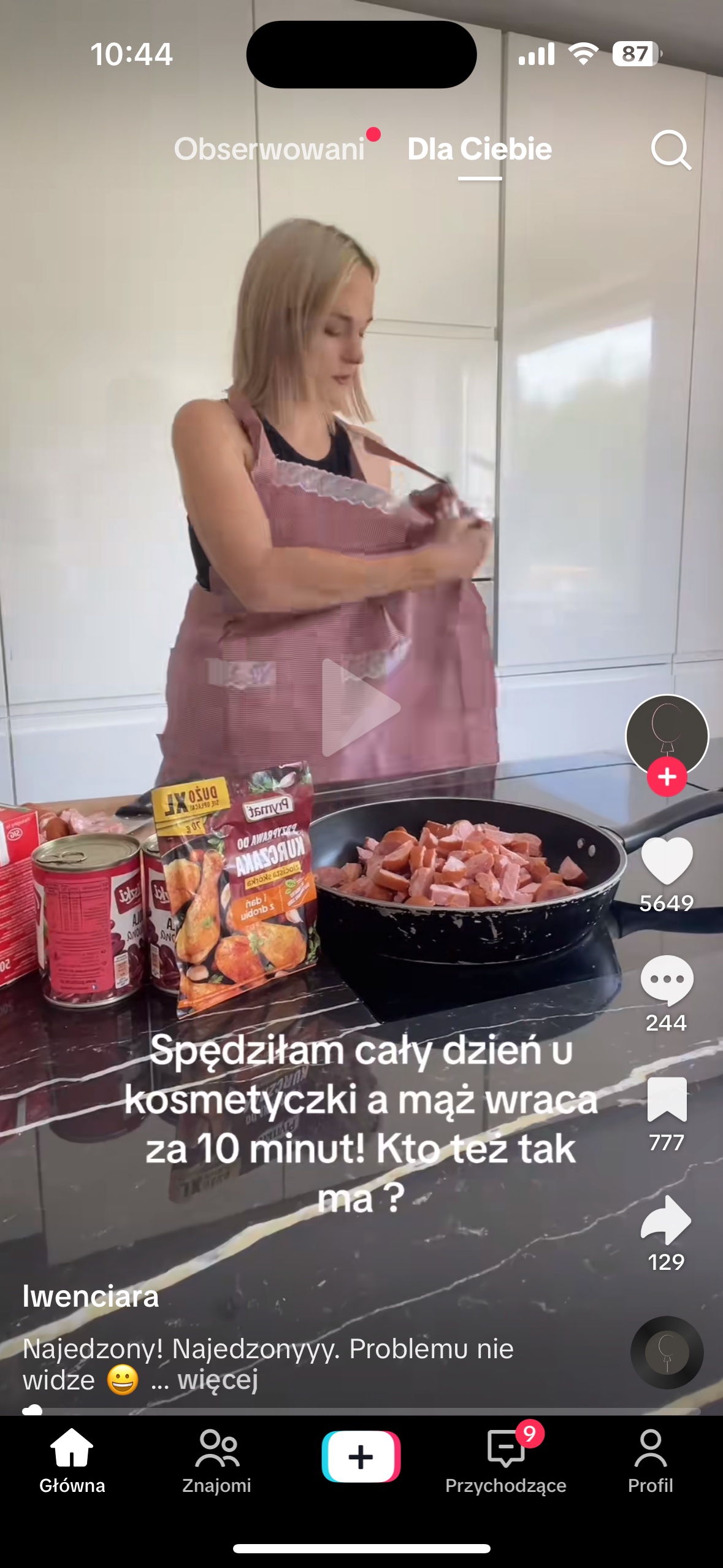Create a new video with plus button

361,1456
